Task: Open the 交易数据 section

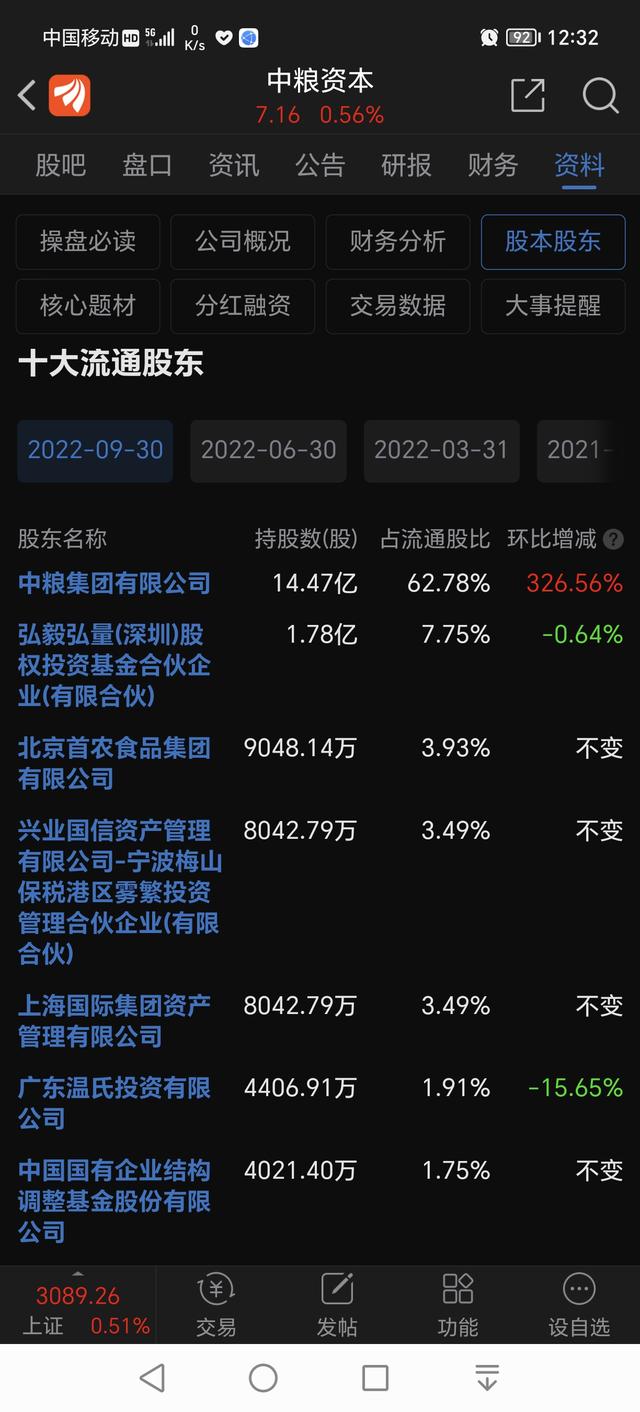Action: [398, 306]
